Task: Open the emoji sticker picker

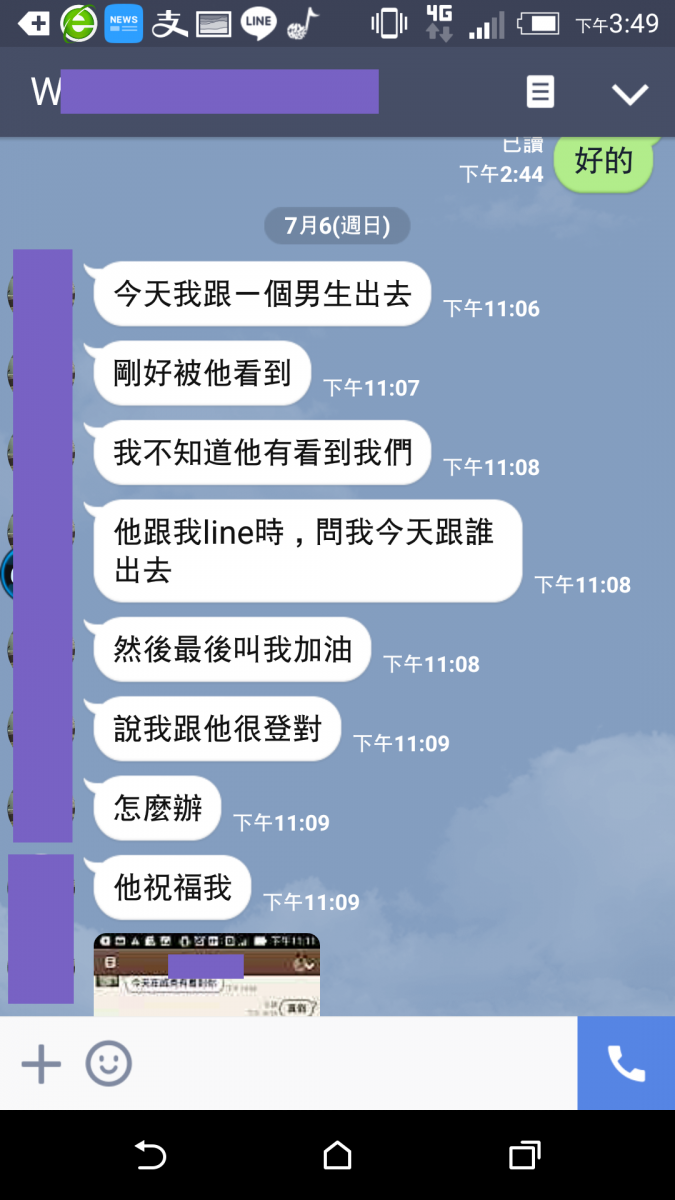Action: click(108, 1063)
